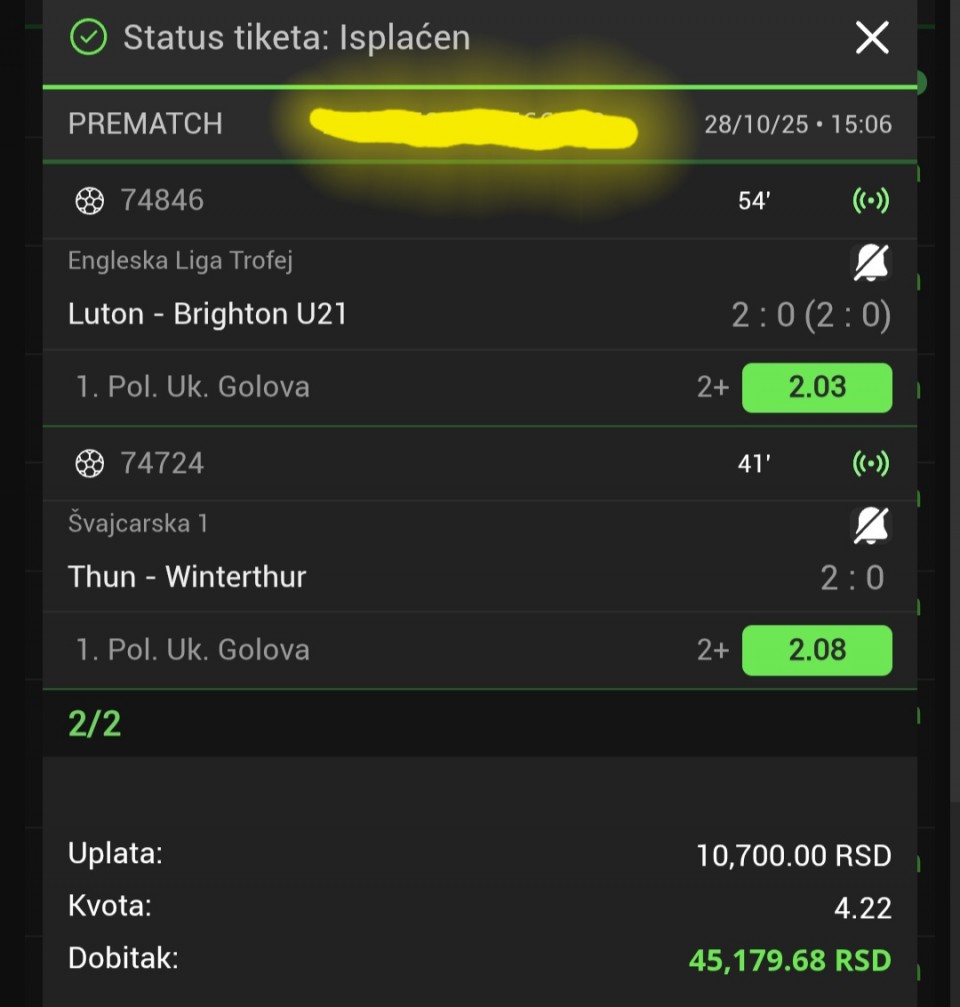Close the ticket status dialog
The width and height of the screenshot is (960, 1007).
[x=872, y=39]
